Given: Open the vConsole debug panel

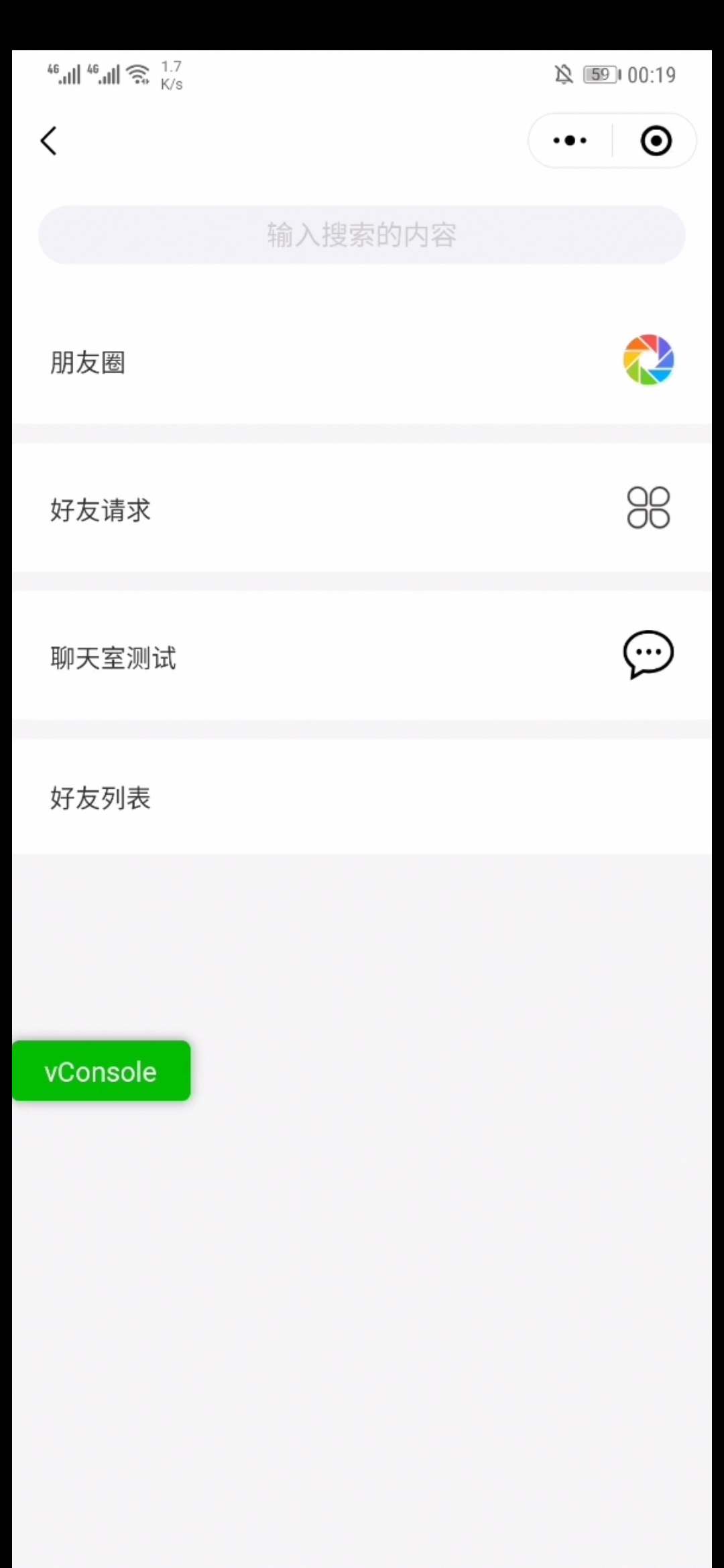Looking at the screenshot, I should [101, 1071].
